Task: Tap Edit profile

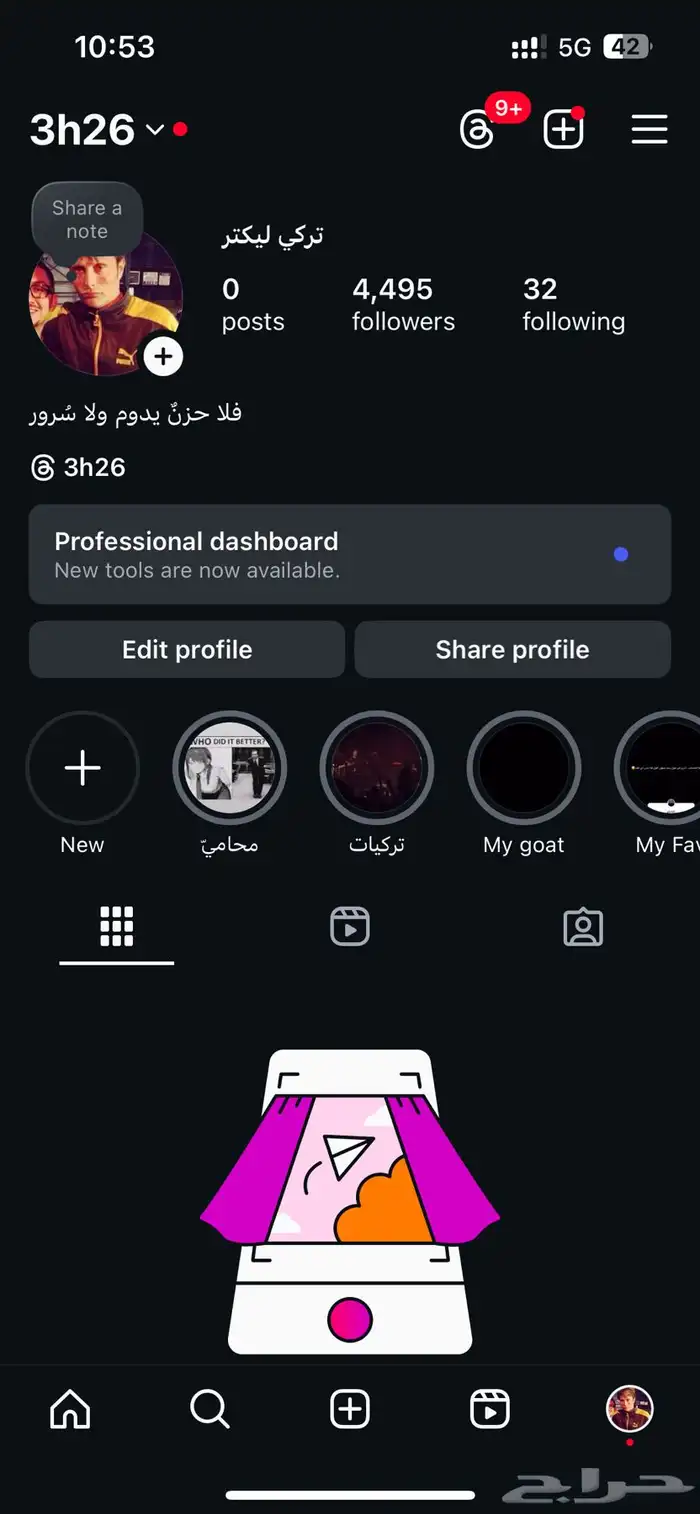Action: [187, 650]
